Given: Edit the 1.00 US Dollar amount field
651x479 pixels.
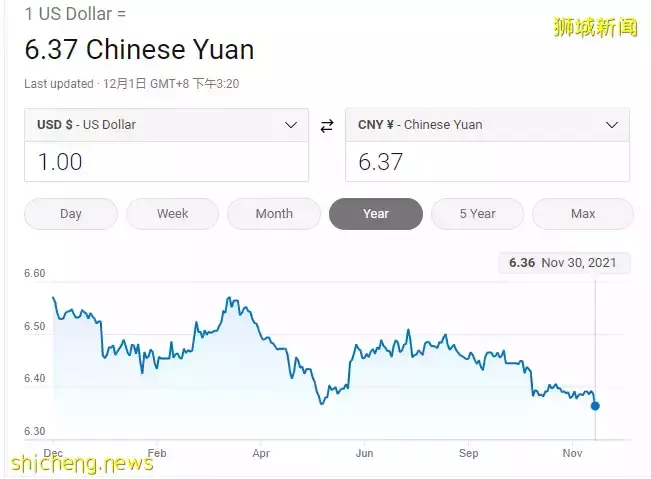Looking at the screenshot, I should (166, 161).
